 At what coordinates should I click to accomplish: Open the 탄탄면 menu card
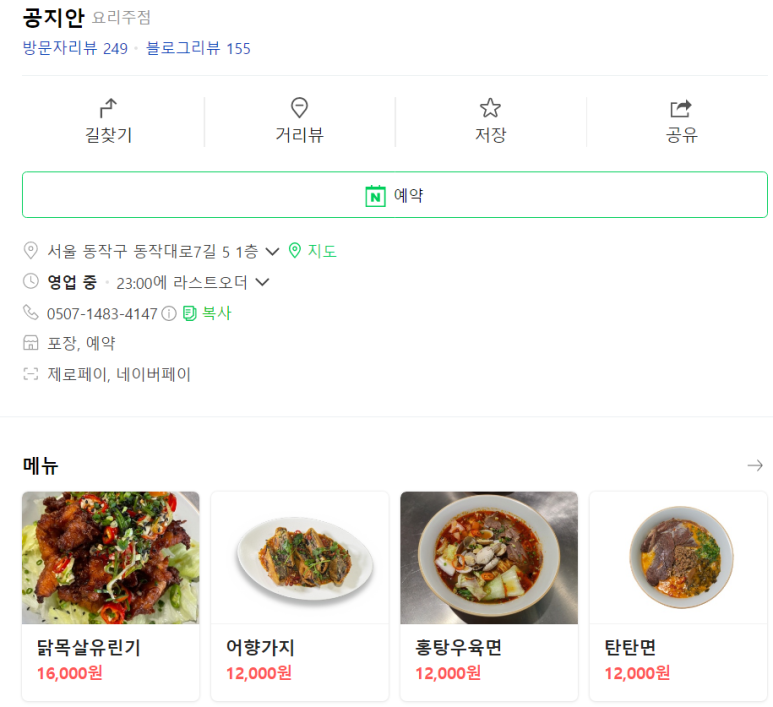pos(678,595)
